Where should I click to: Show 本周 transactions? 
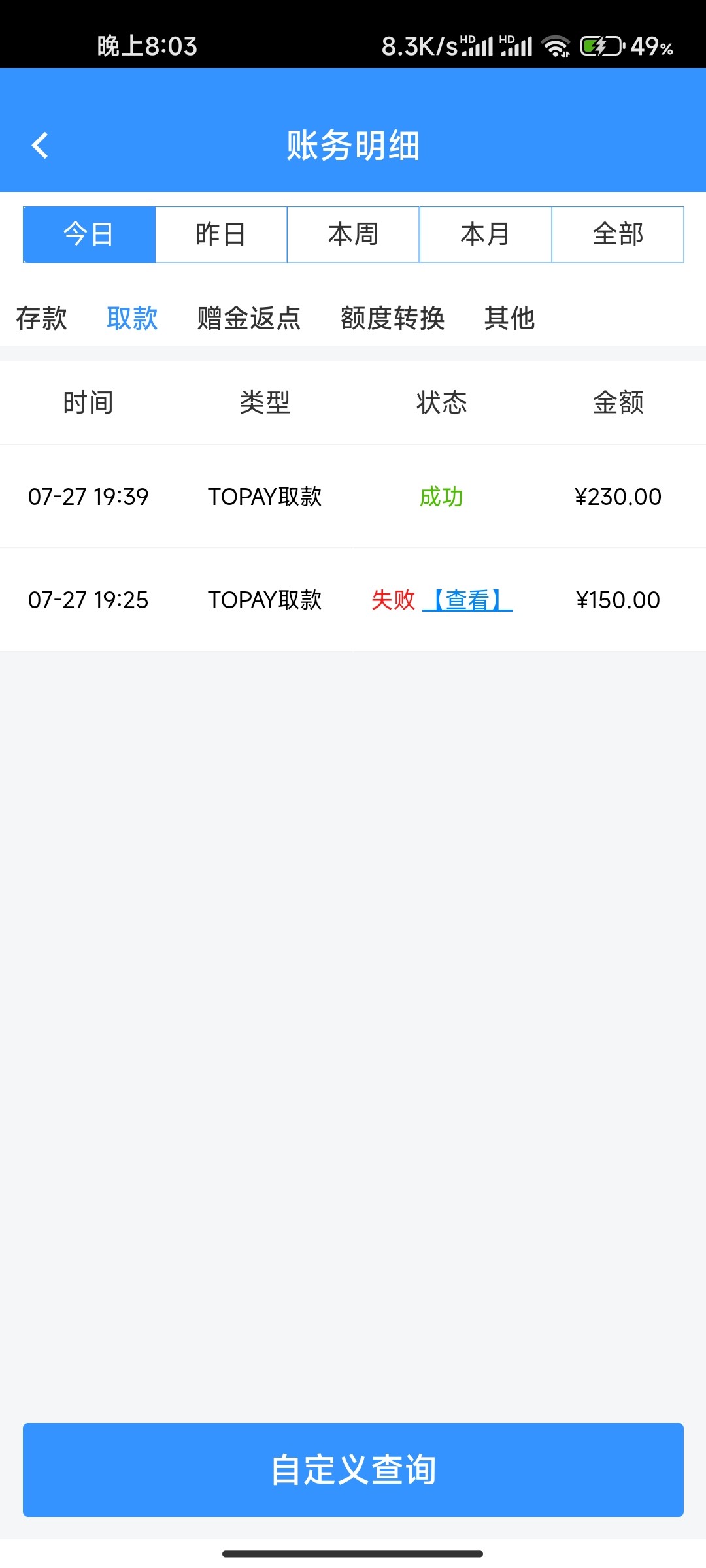353,235
